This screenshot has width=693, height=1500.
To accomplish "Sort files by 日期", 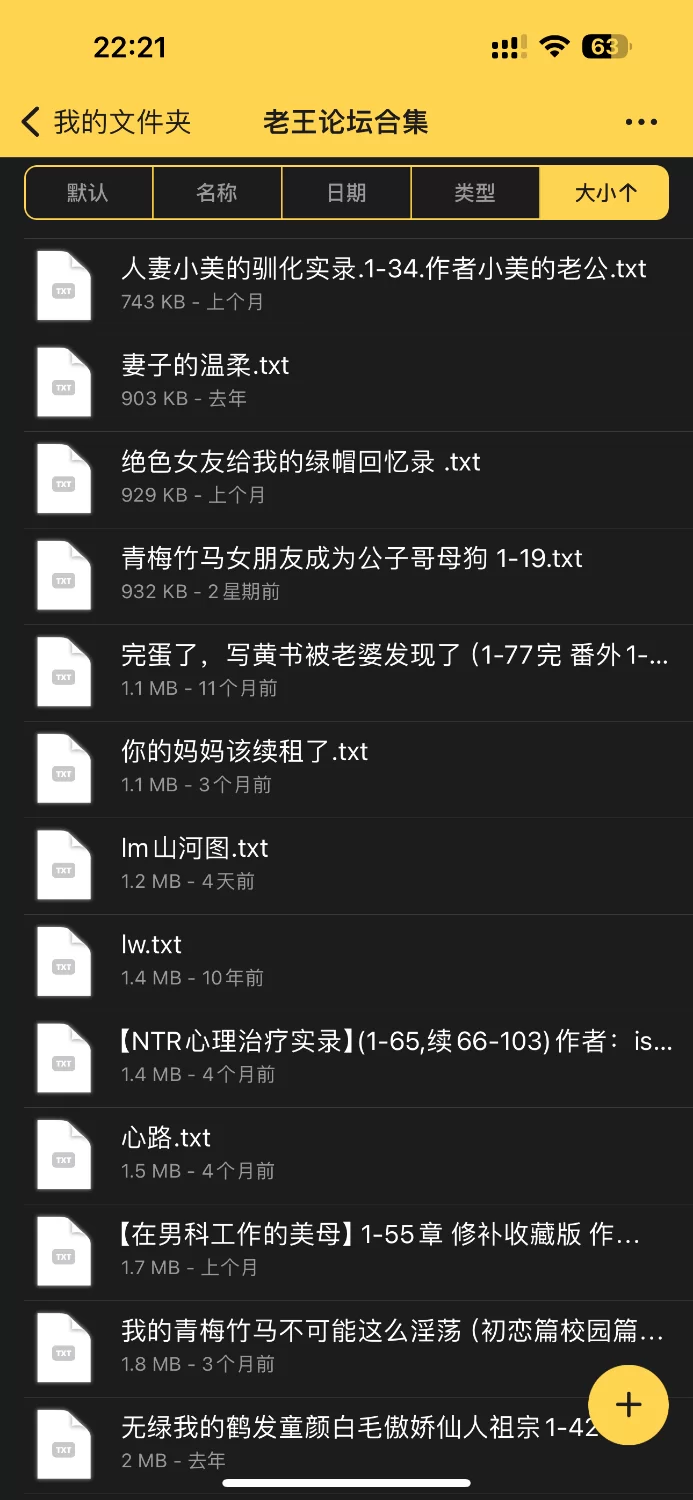I will (346, 192).
